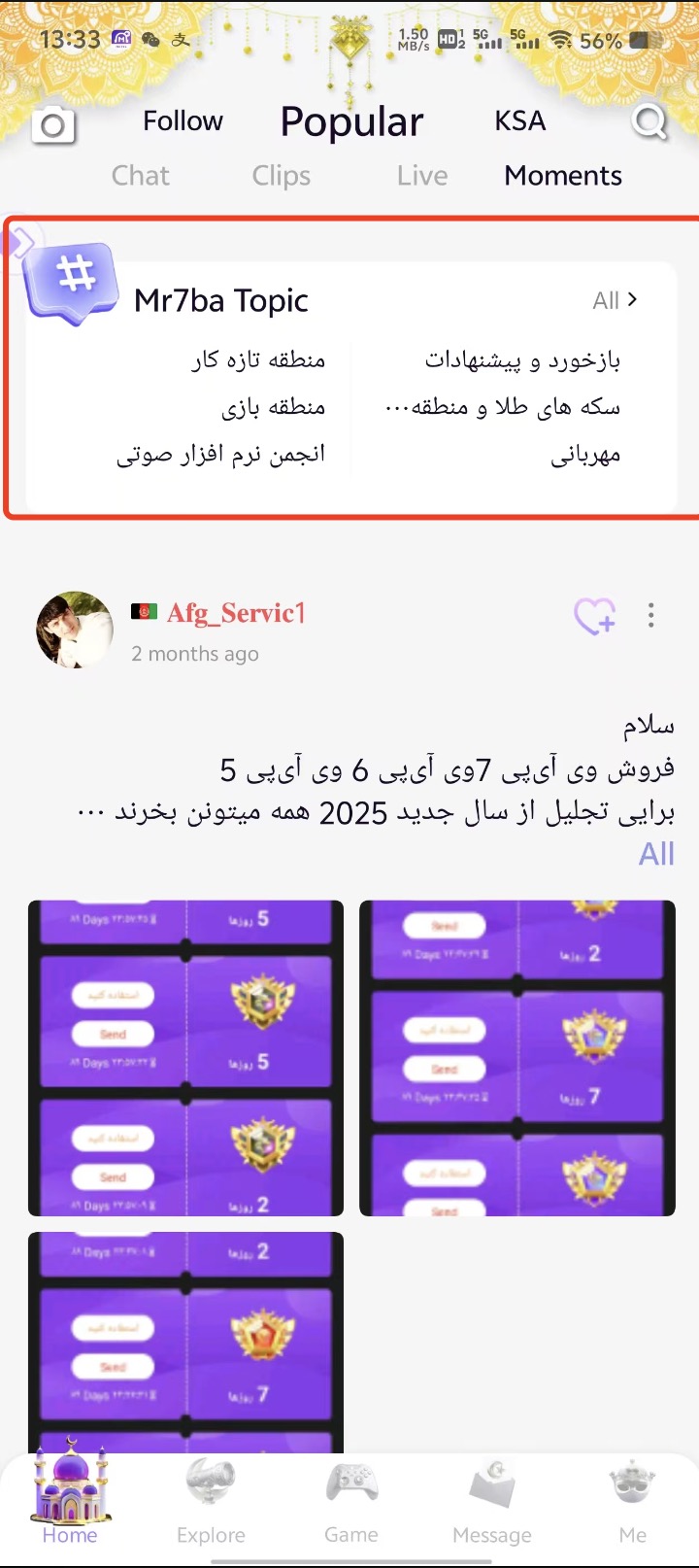699x1568 pixels.
Task: Switch to the Chat tab
Action: (141, 176)
